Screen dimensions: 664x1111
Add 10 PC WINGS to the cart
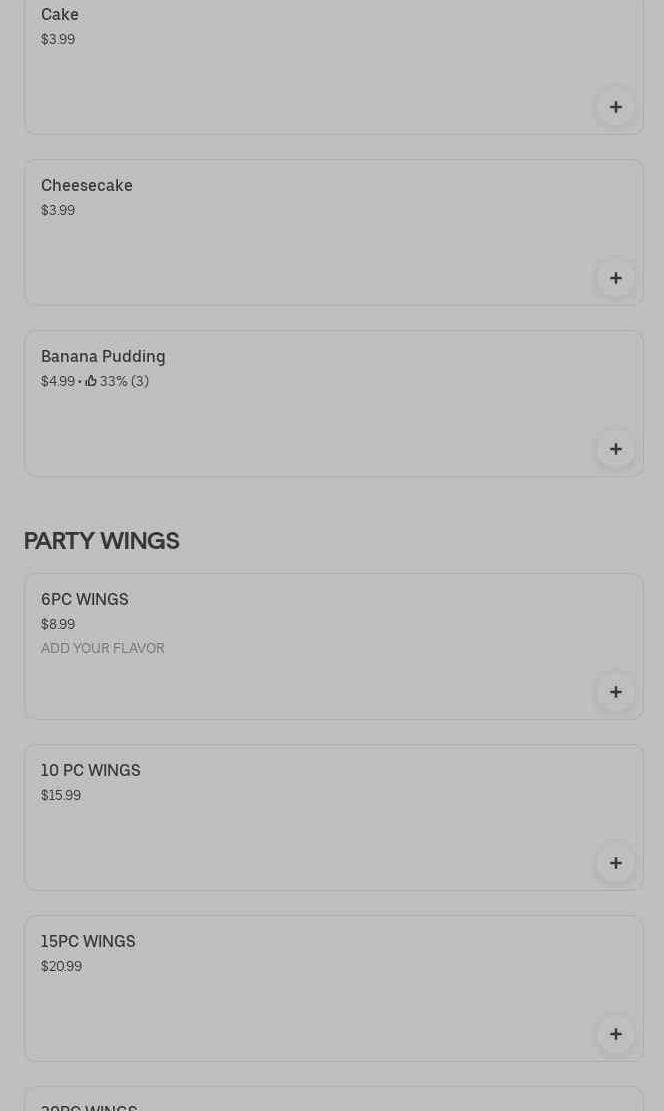click(615, 862)
